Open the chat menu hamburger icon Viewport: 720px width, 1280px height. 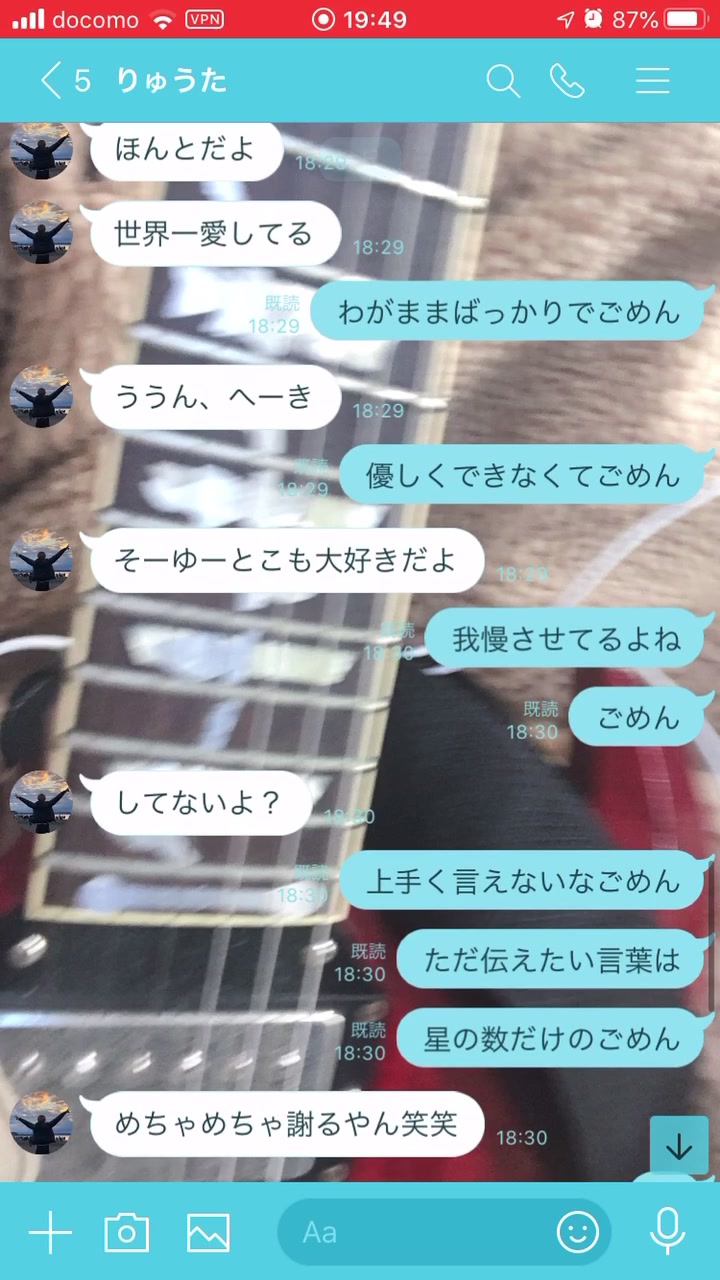[653, 81]
